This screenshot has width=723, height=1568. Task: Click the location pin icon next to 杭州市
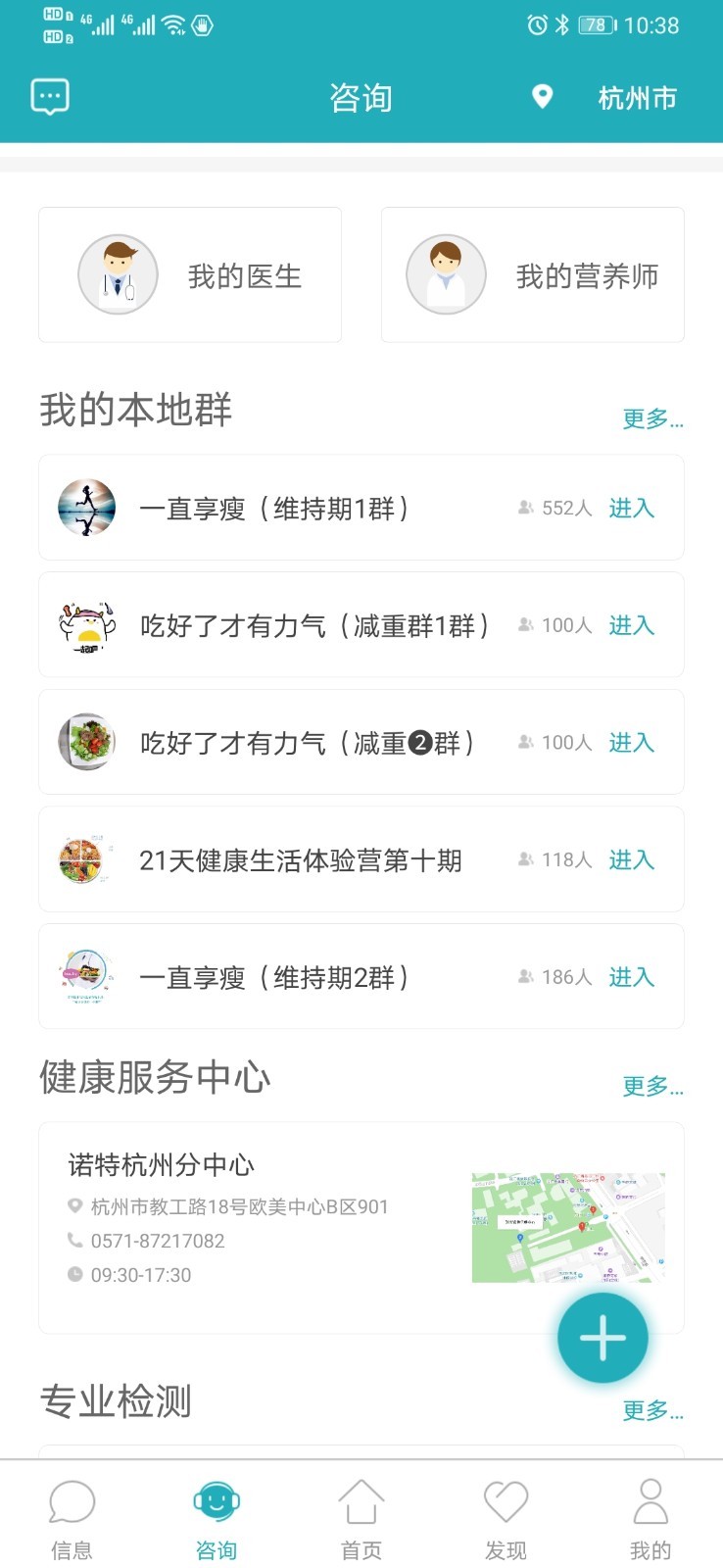tap(542, 97)
